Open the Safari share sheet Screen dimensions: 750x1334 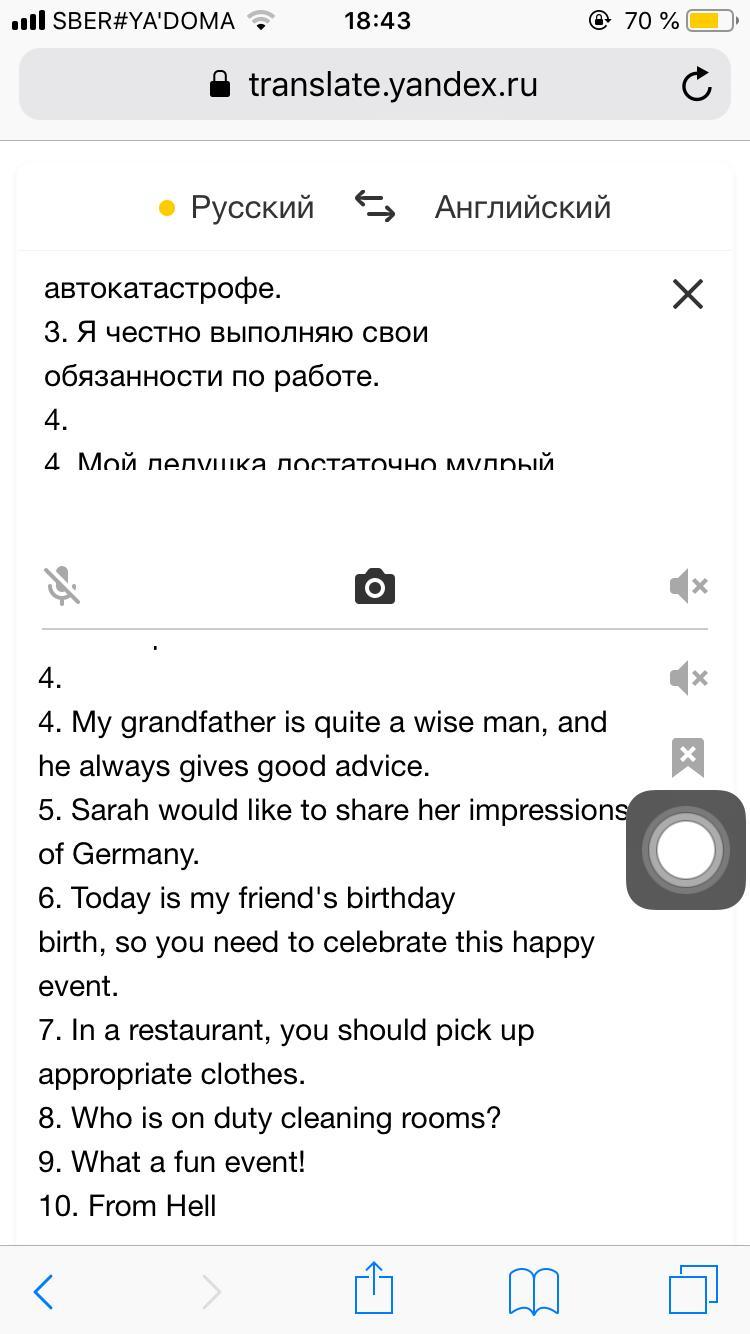pyautogui.click(x=375, y=1287)
